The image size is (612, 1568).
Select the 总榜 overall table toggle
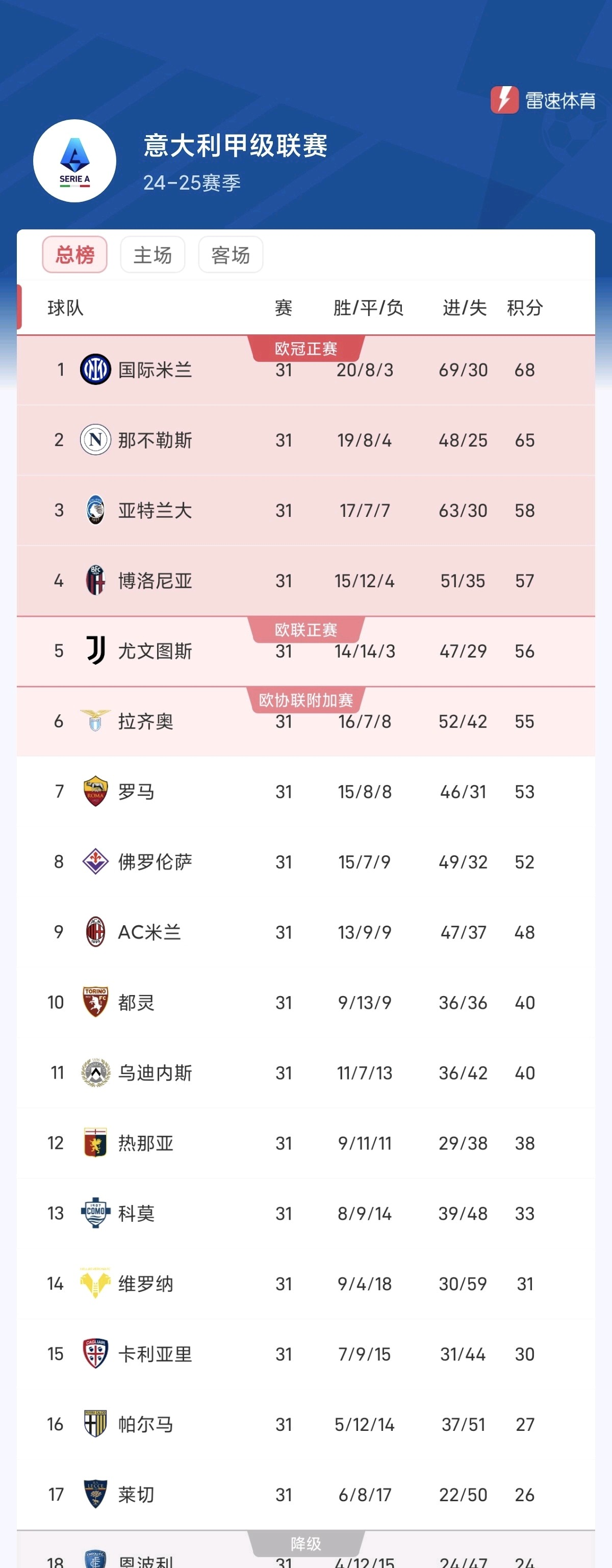75,255
